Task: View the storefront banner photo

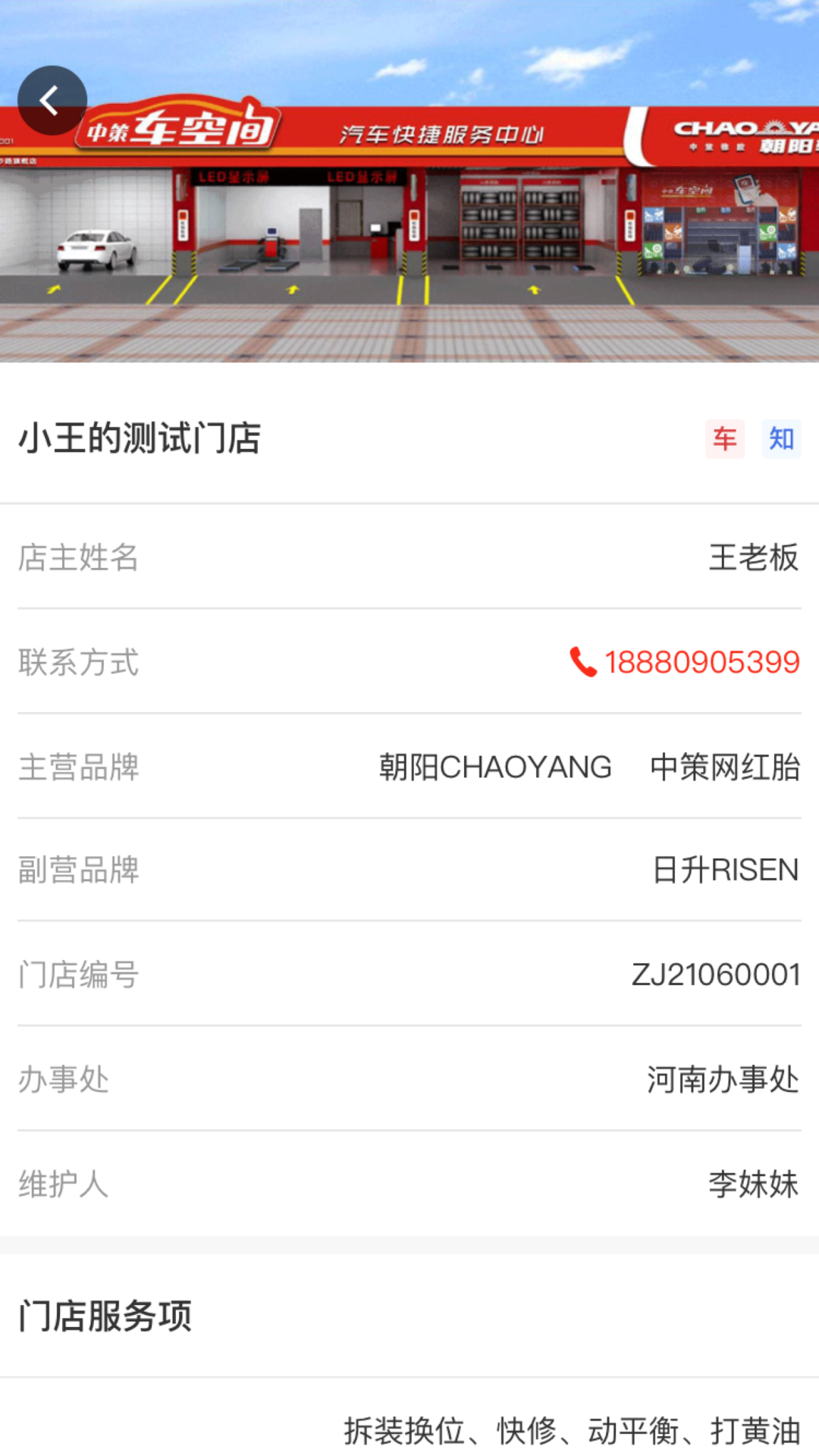Action: coord(409,212)
